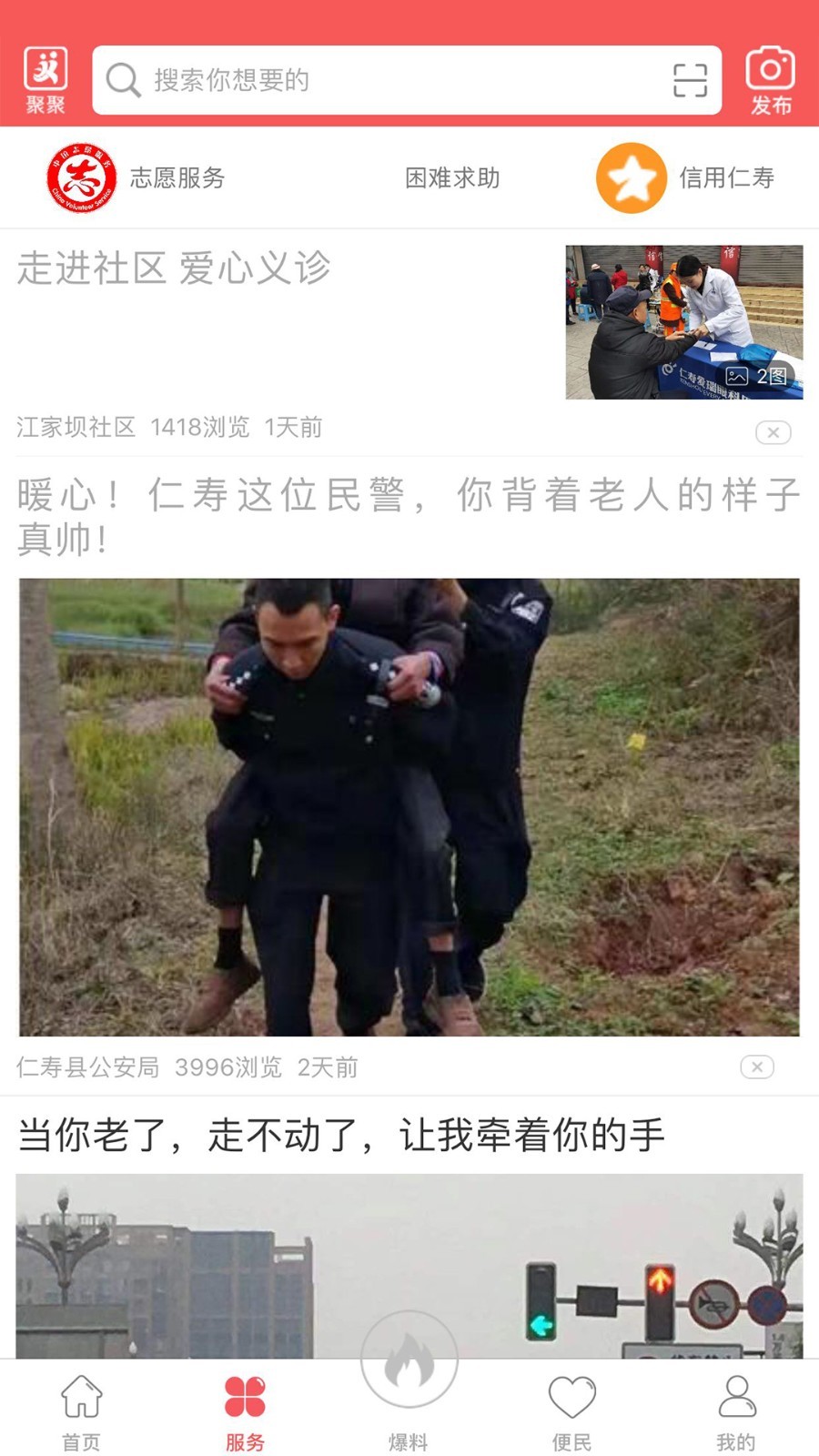This screenshot has height=1456, width=819.
Task: Open article 当你老了，走不动了
Action: 341,1135
